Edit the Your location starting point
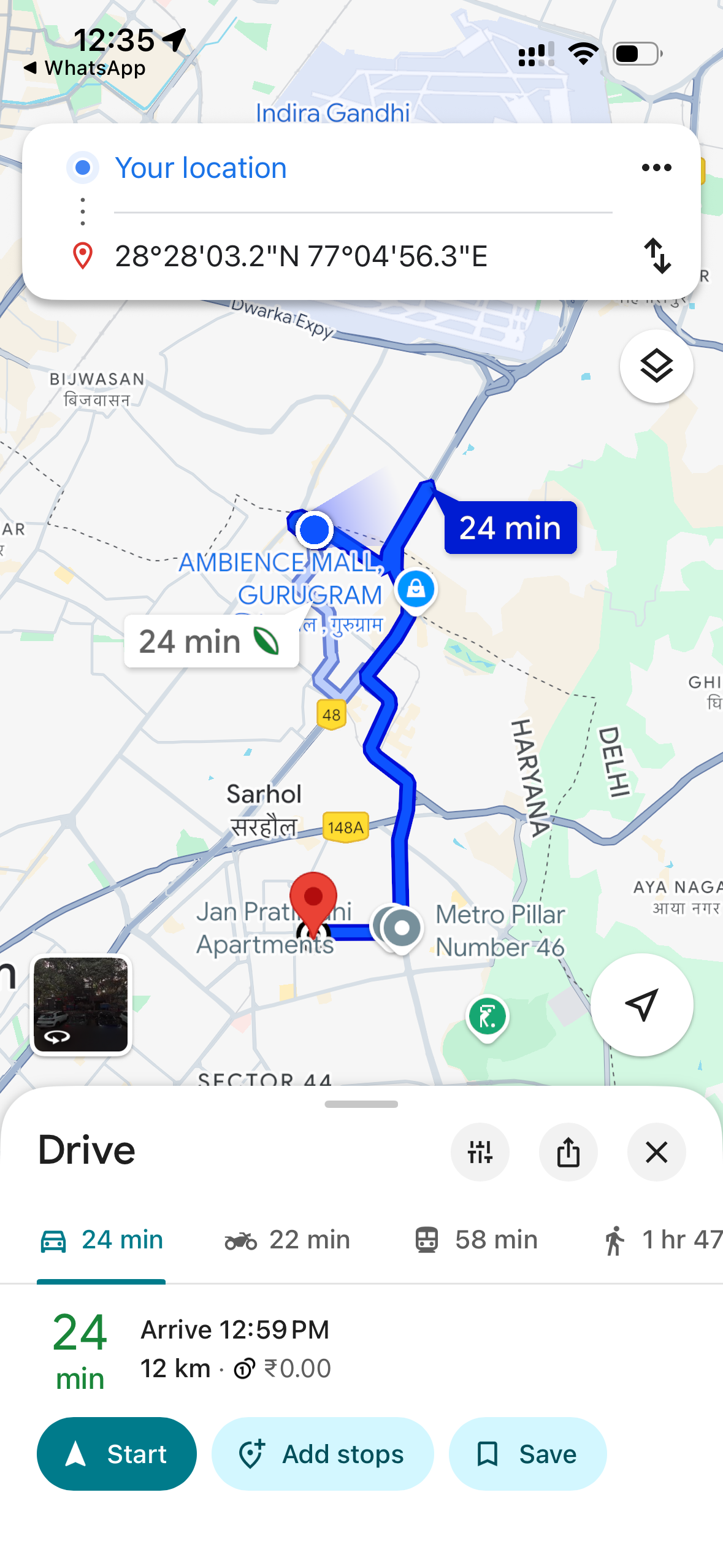This screenshot has width=723, height=1568. click(x=201, y=168)
